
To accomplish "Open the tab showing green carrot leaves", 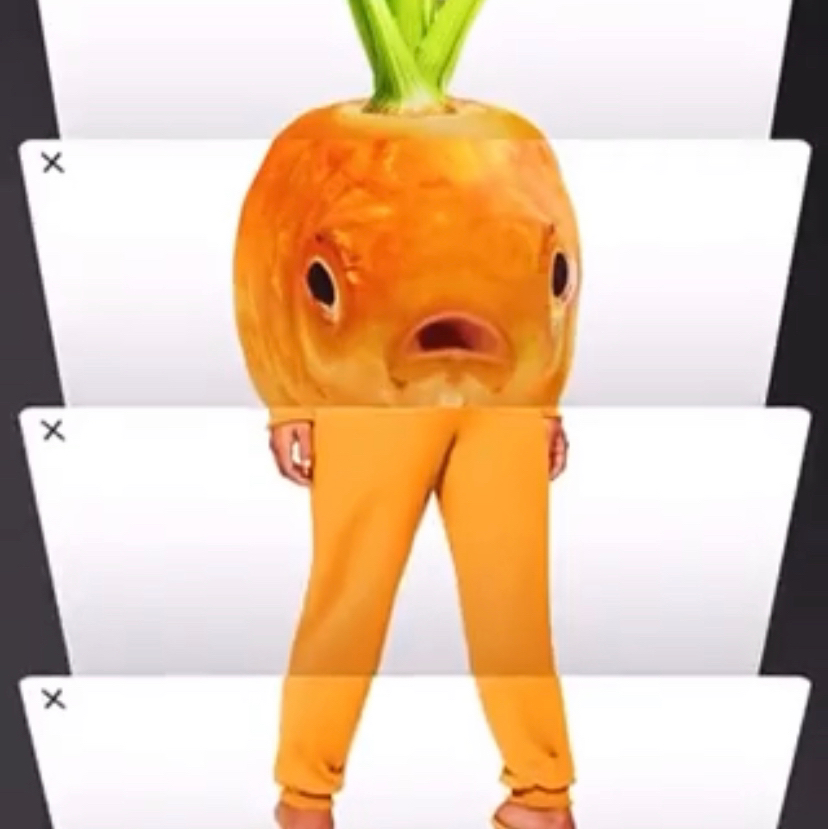I will [x=414, y=69].
